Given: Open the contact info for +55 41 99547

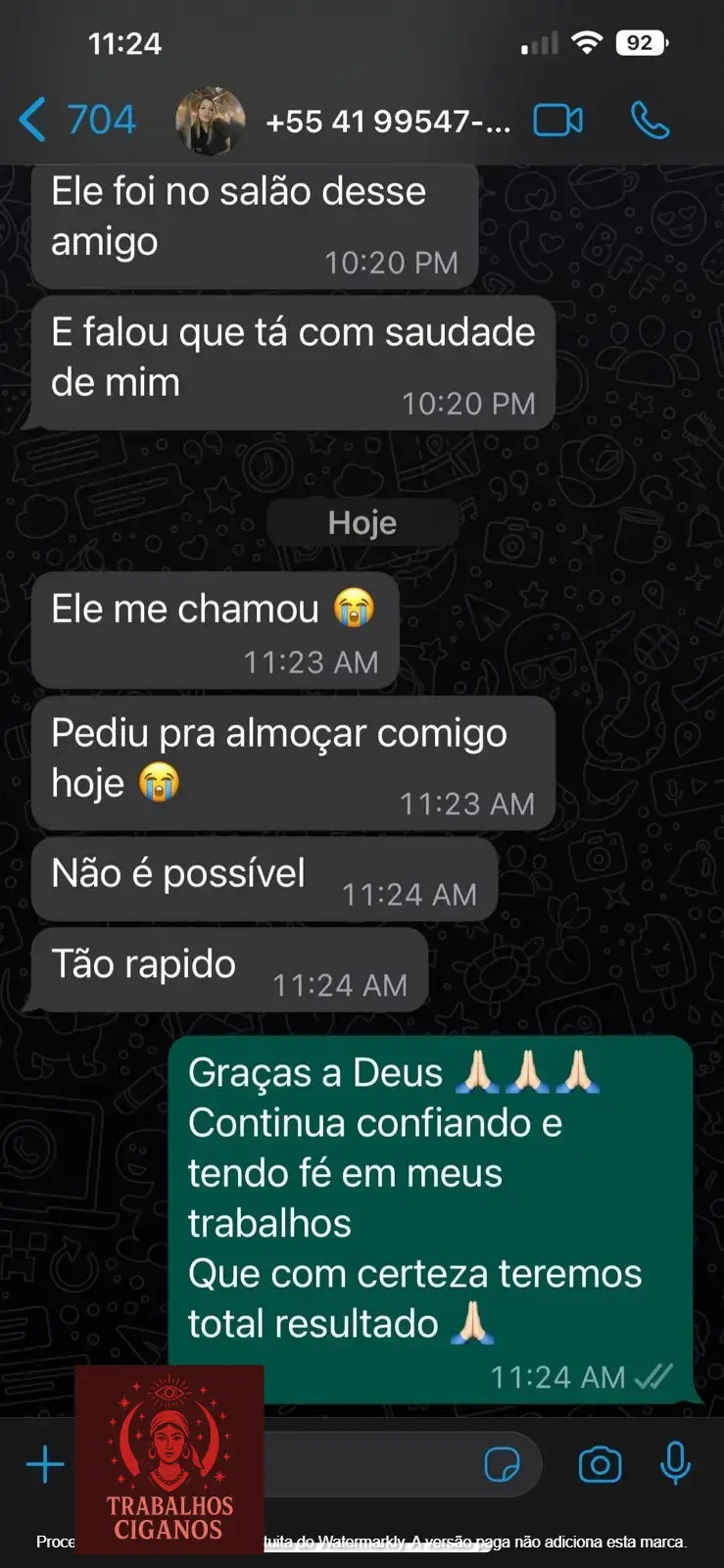Looking at the screenshot, I should (x=388, y=122).
